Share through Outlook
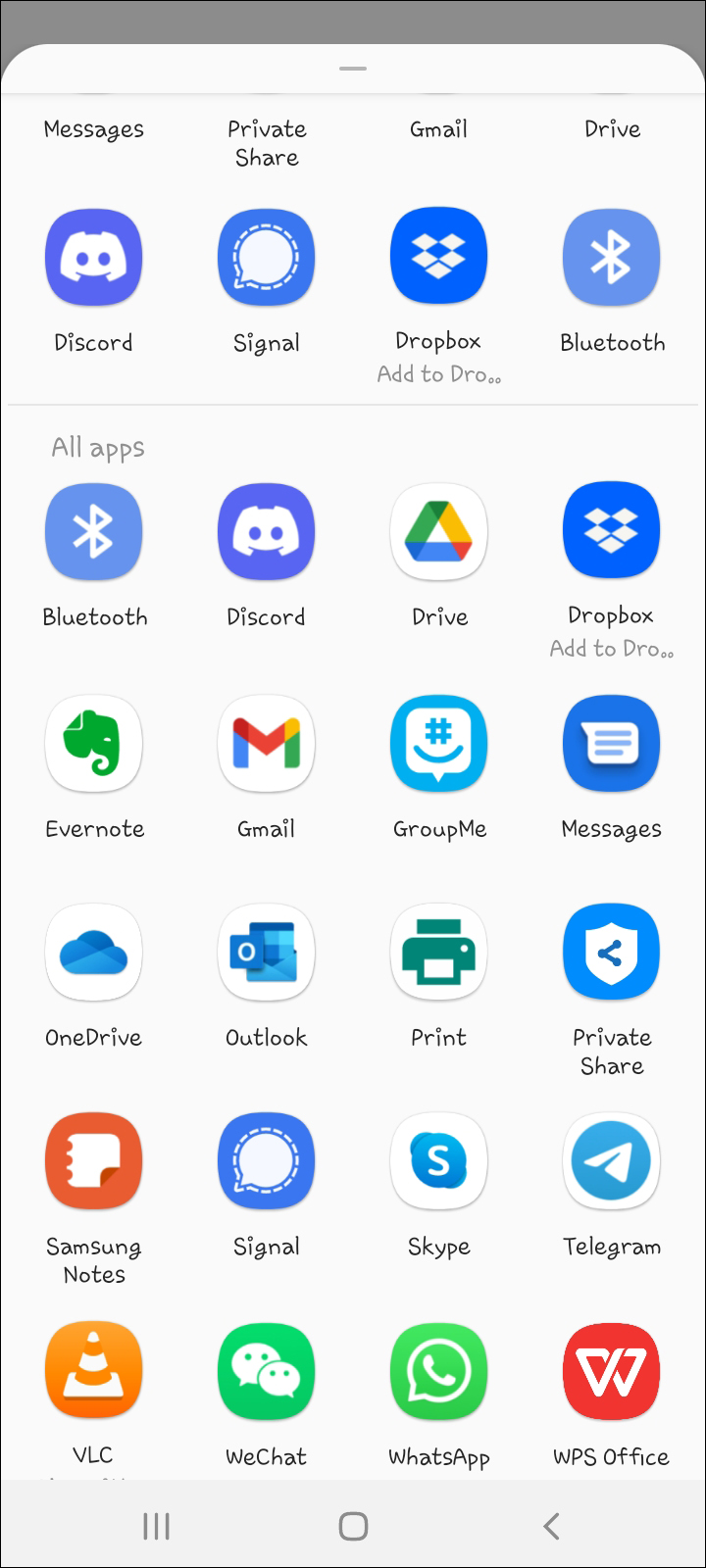The image size is (706, 1568). (x=267, y=953)
